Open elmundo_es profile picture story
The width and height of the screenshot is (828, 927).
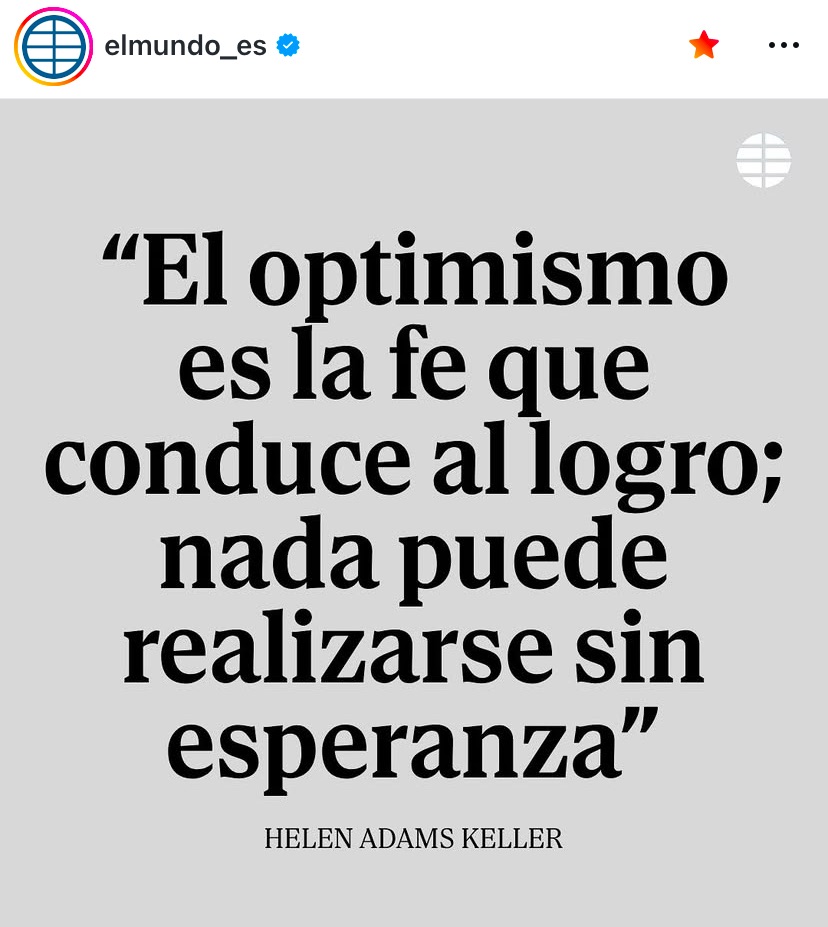click(52, 46)
